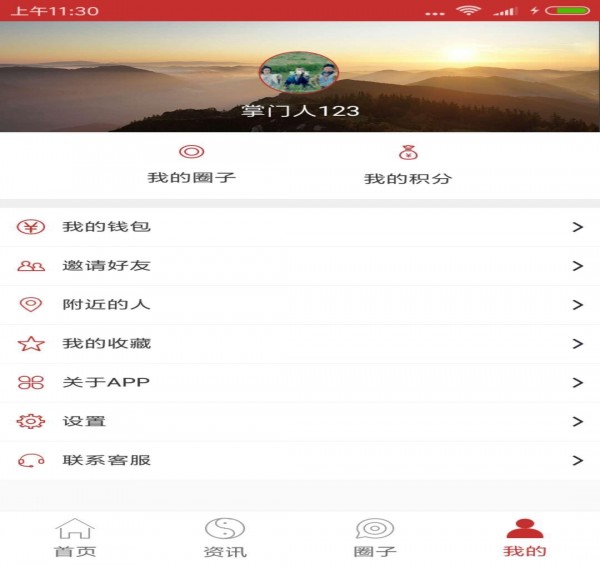Select the 我的 profile tab
The width and height of the screenshot is (600, 566).
pos(524,539)
